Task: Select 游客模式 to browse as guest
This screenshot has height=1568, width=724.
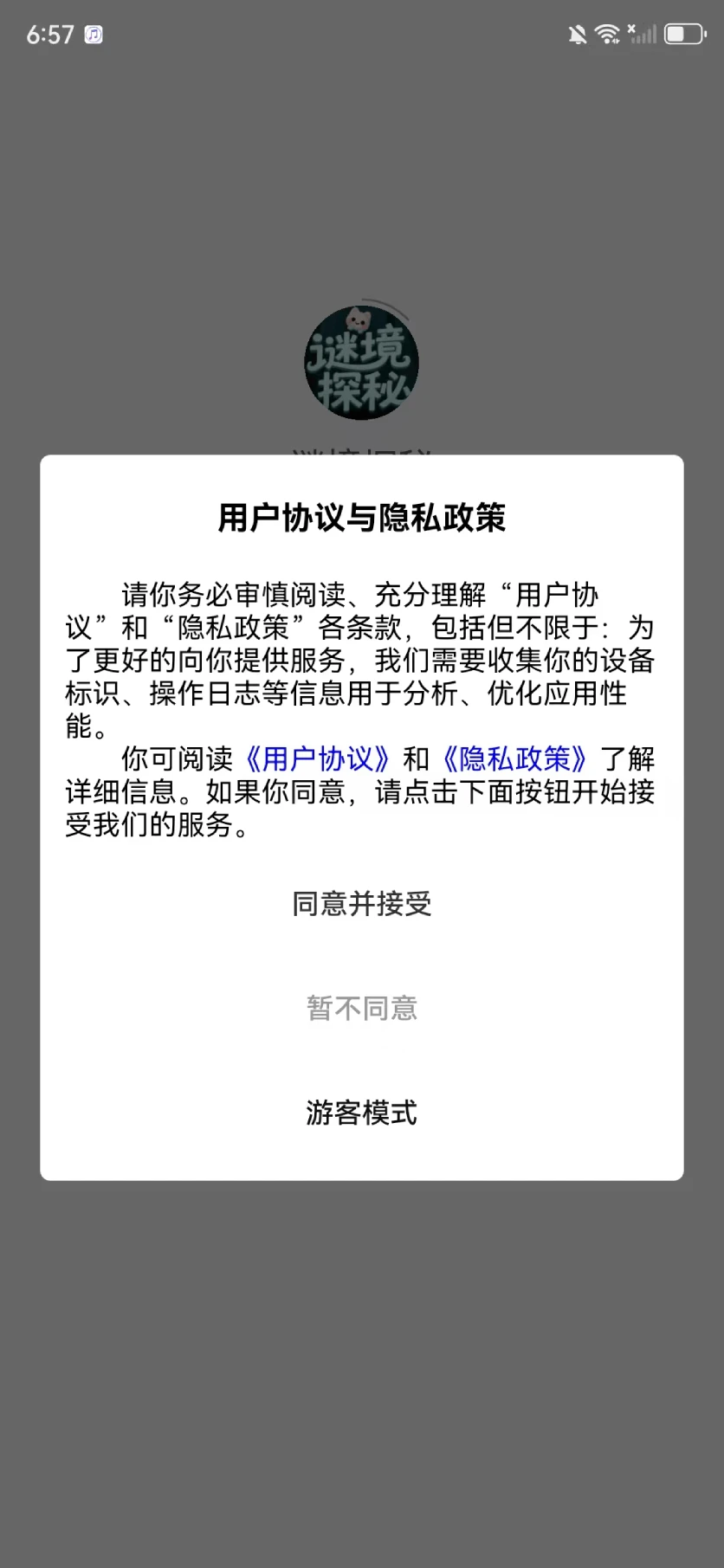Action: point(362,1114)
